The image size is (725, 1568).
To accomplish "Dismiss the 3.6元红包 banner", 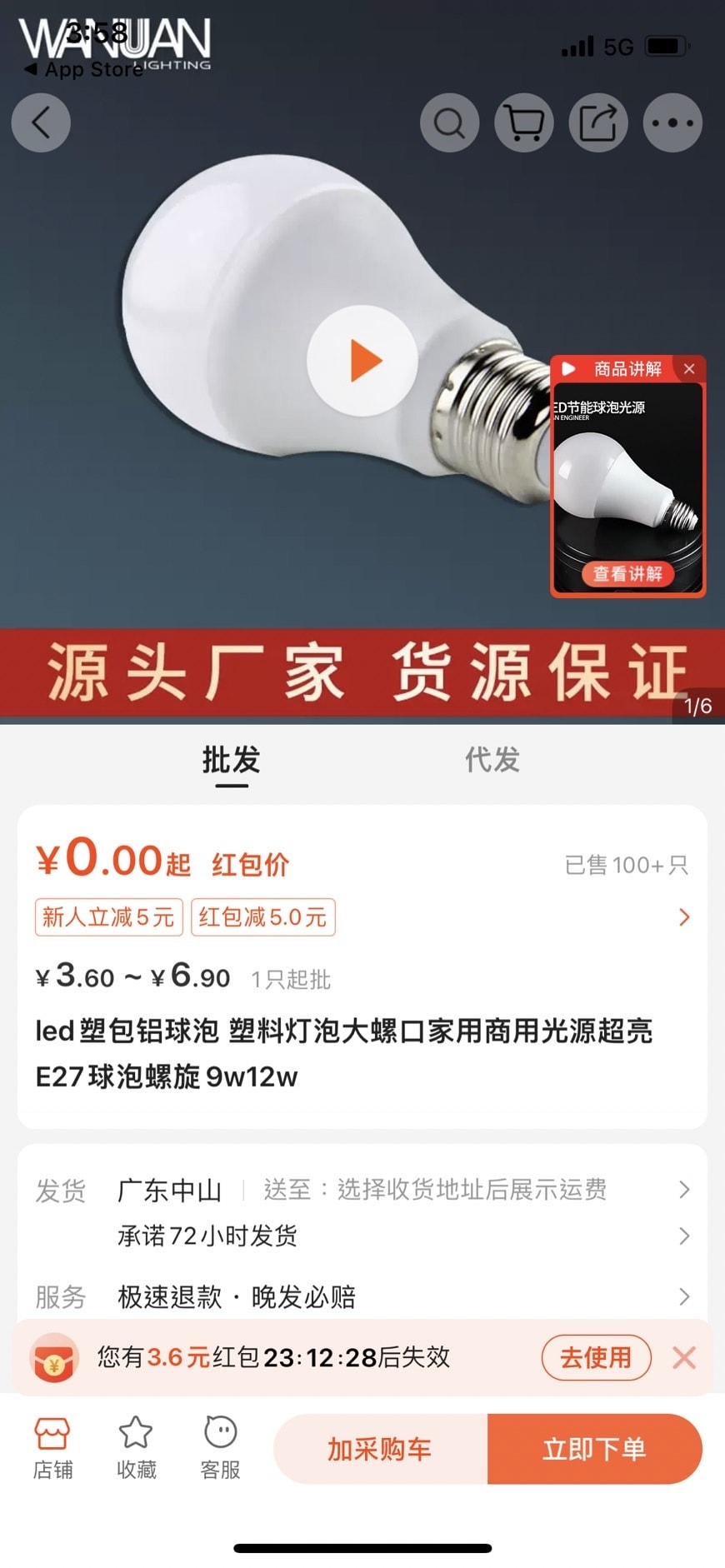I will (684, 1357).
